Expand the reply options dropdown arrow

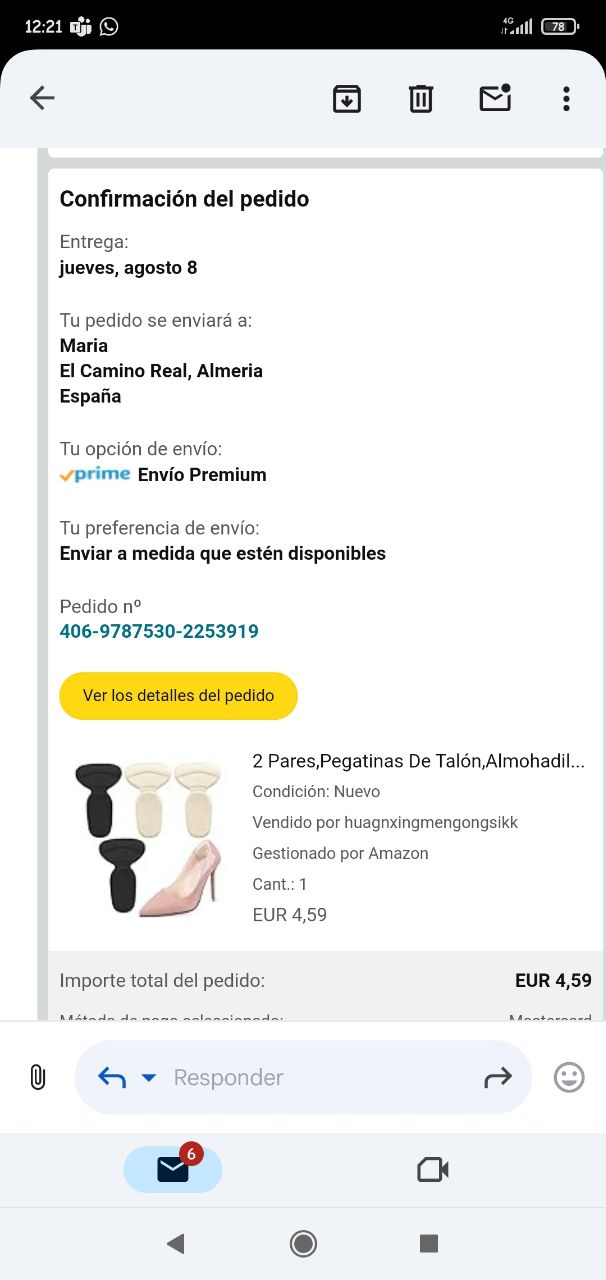point(149,1077)
